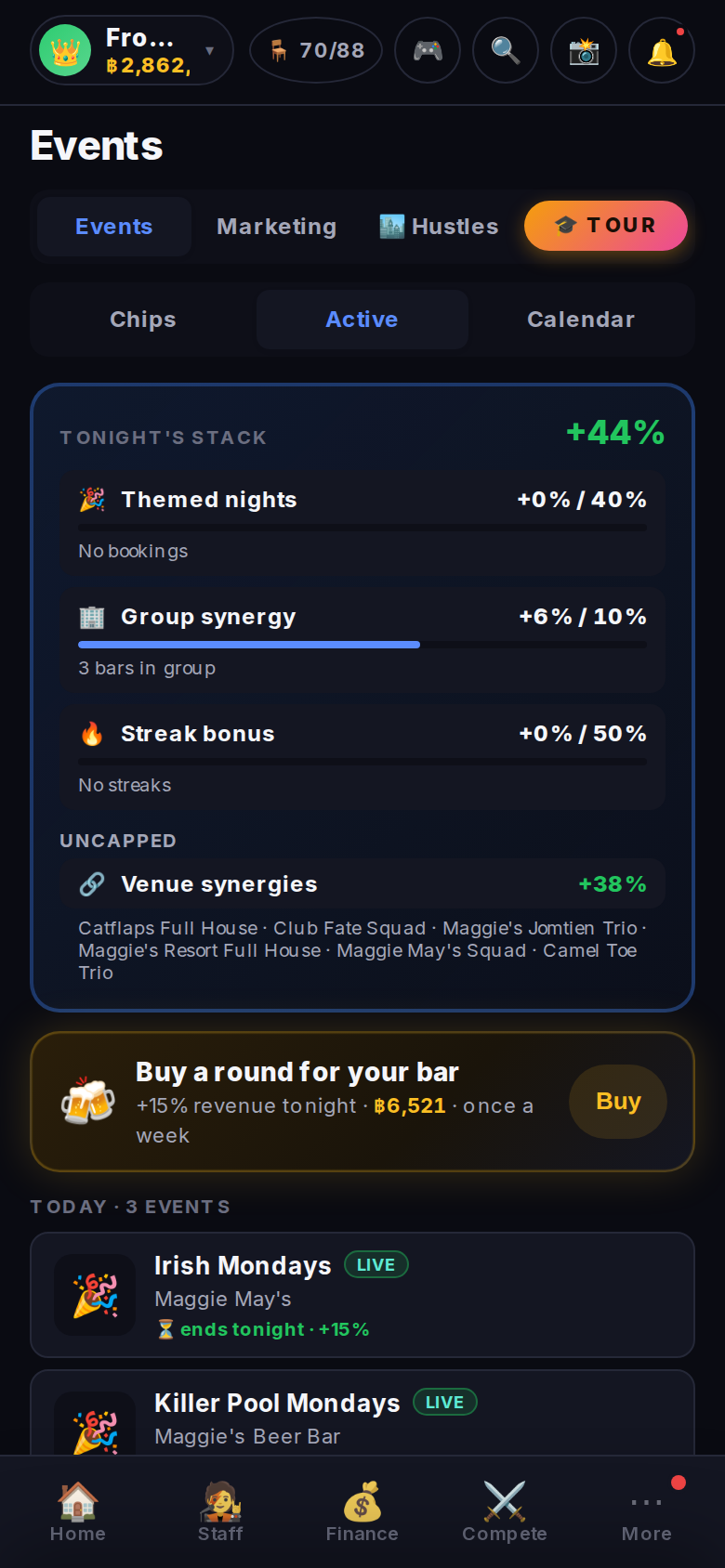This screenshot has height=1568, width=725.
Task: Switch to the Compete tab
Action: (505, 1512)
